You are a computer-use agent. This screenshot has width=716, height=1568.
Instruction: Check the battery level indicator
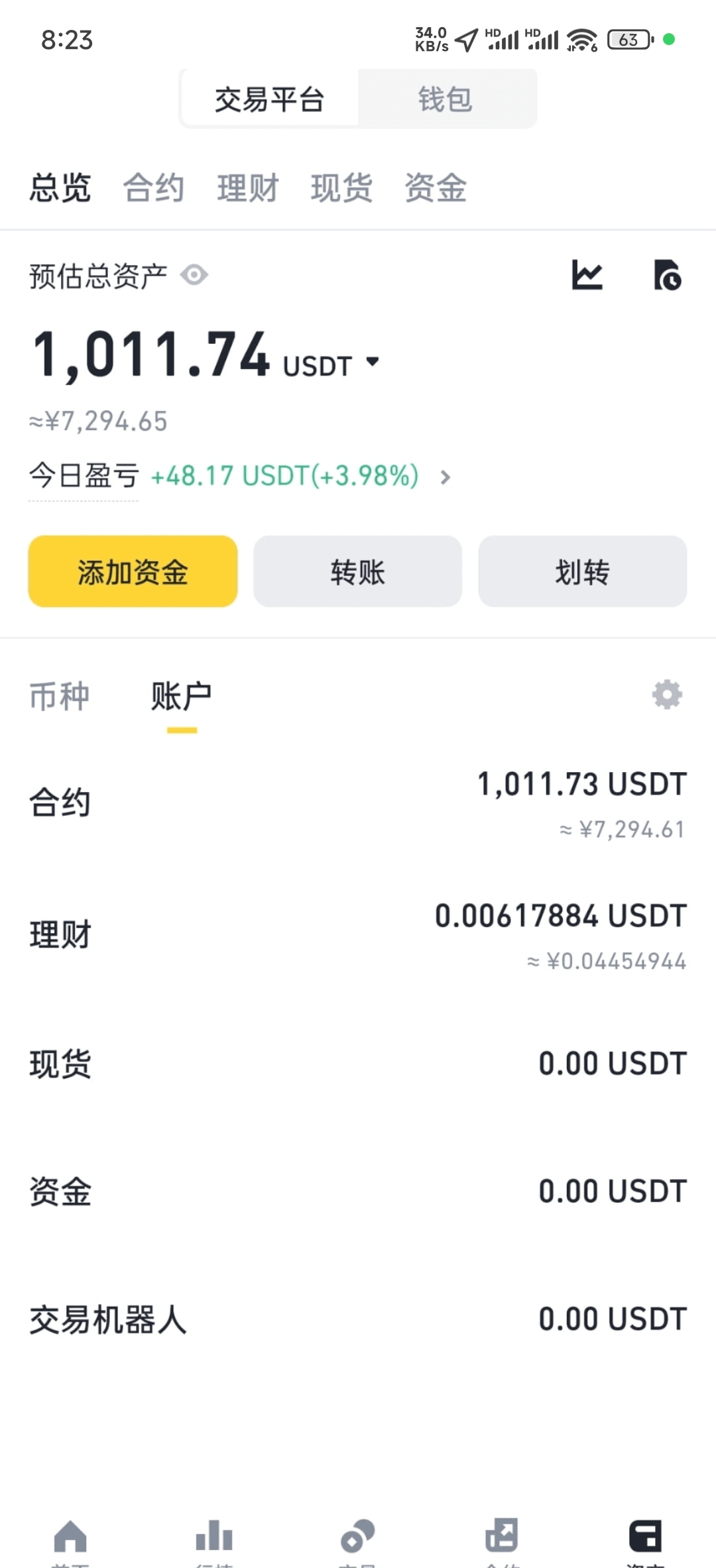click(628, 40)
